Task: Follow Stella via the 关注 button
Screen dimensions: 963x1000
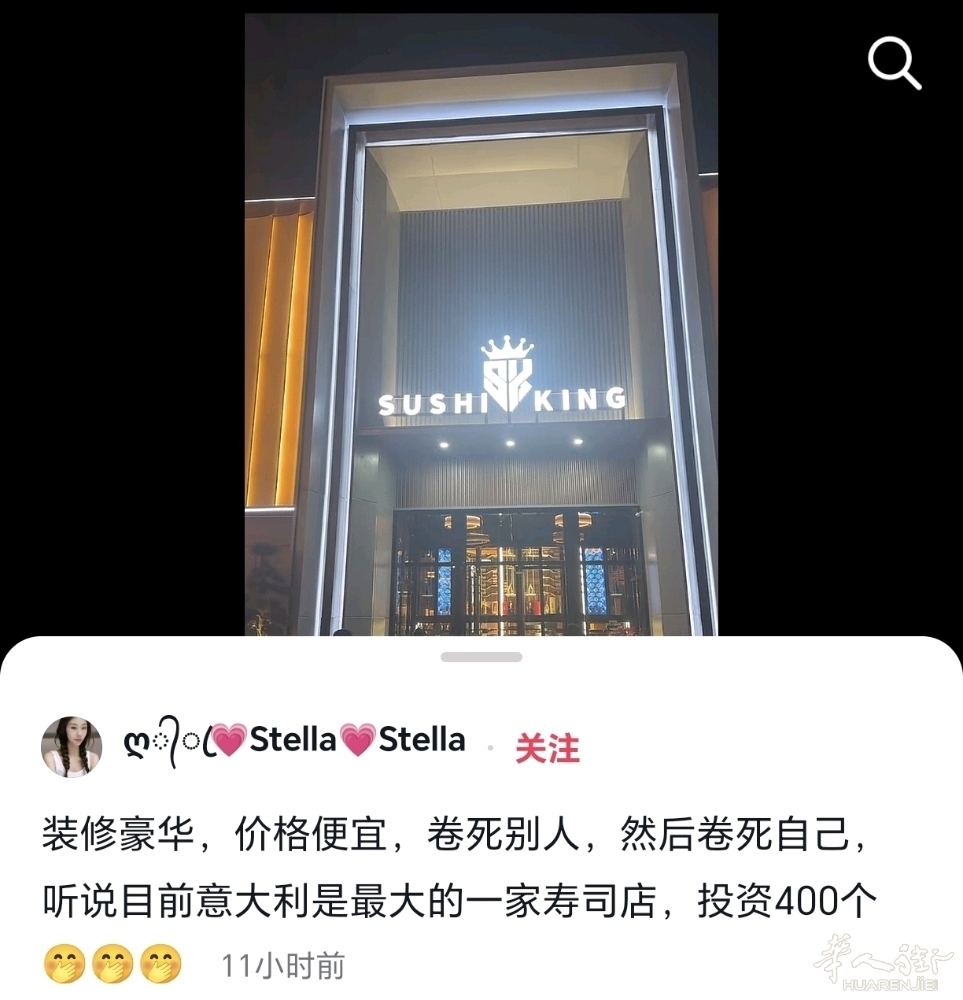Action: pos(547,748)
